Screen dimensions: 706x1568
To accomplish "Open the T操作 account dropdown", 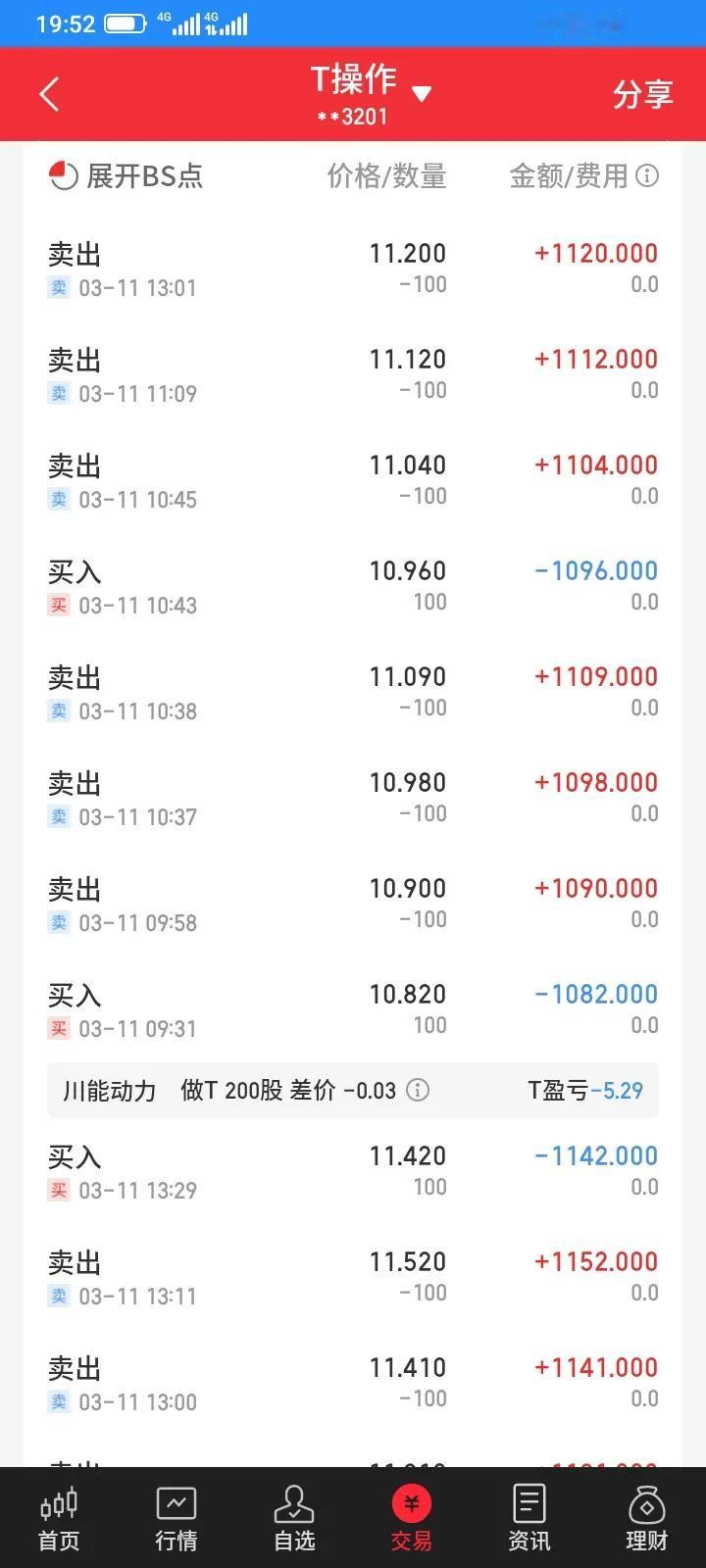I will (371, 94).
